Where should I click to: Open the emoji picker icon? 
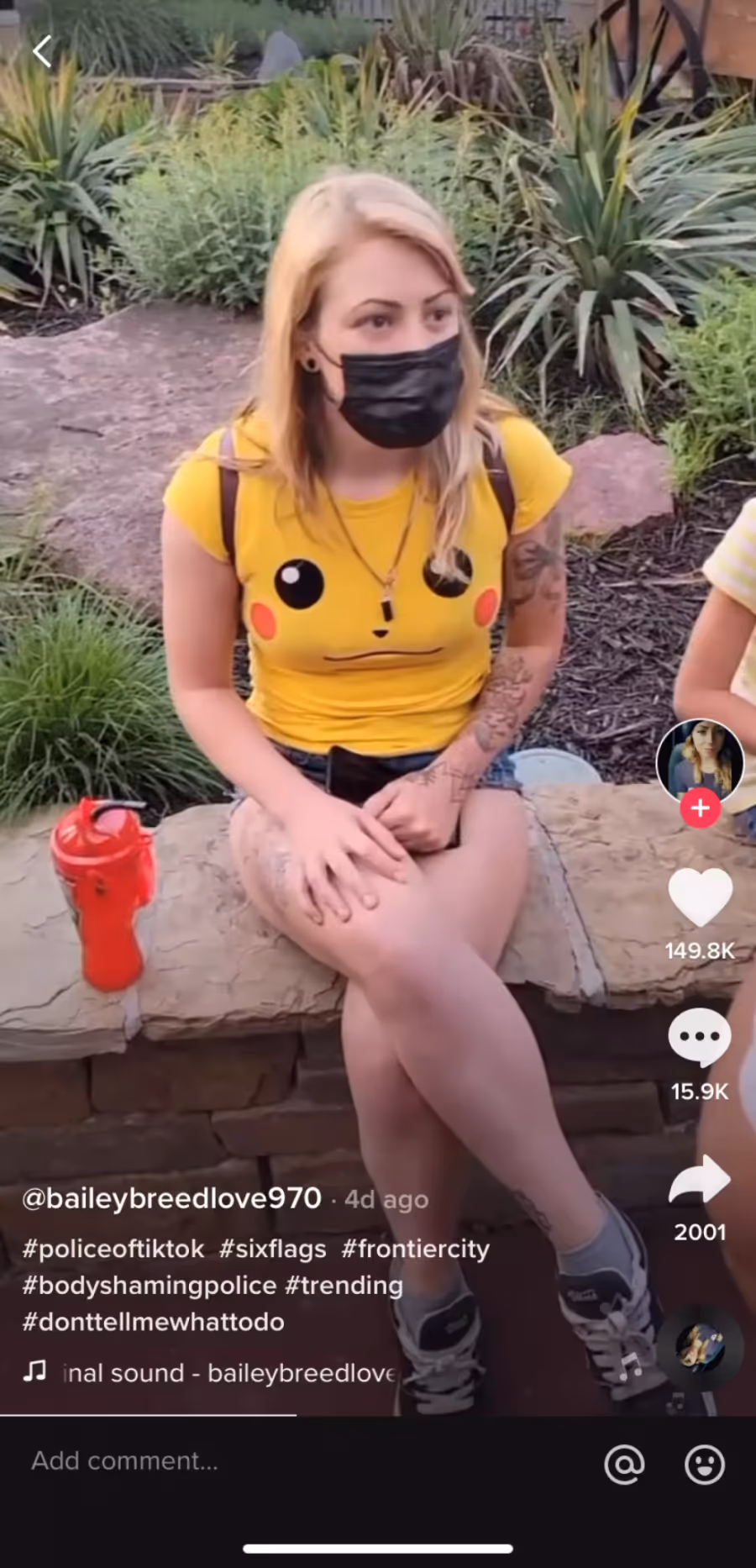[x=704, y=1465]
